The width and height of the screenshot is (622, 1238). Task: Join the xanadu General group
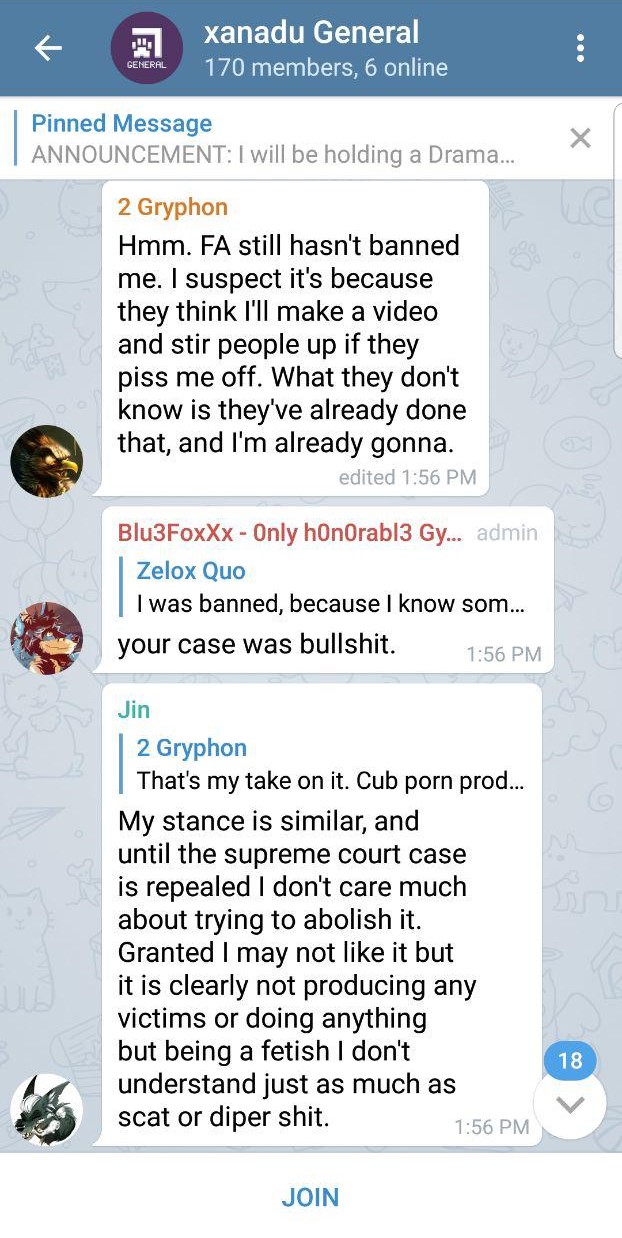point(310,1197)
